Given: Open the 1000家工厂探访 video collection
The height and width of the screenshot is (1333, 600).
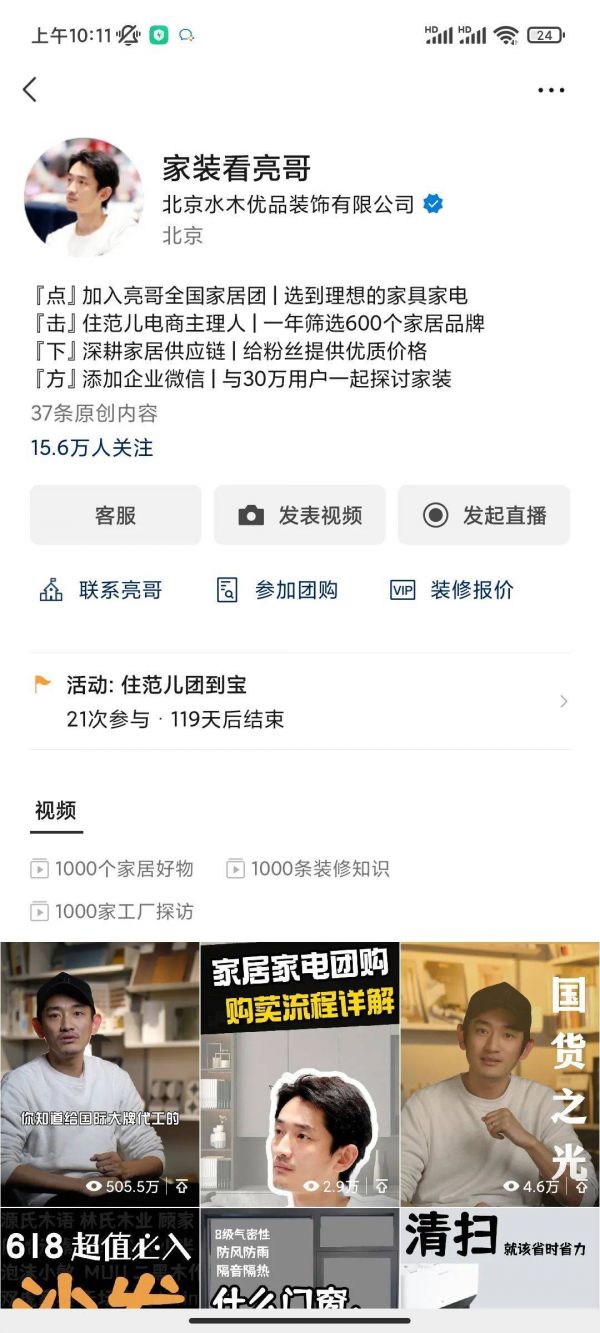Looking at the screenshot, I should (112, 912).
